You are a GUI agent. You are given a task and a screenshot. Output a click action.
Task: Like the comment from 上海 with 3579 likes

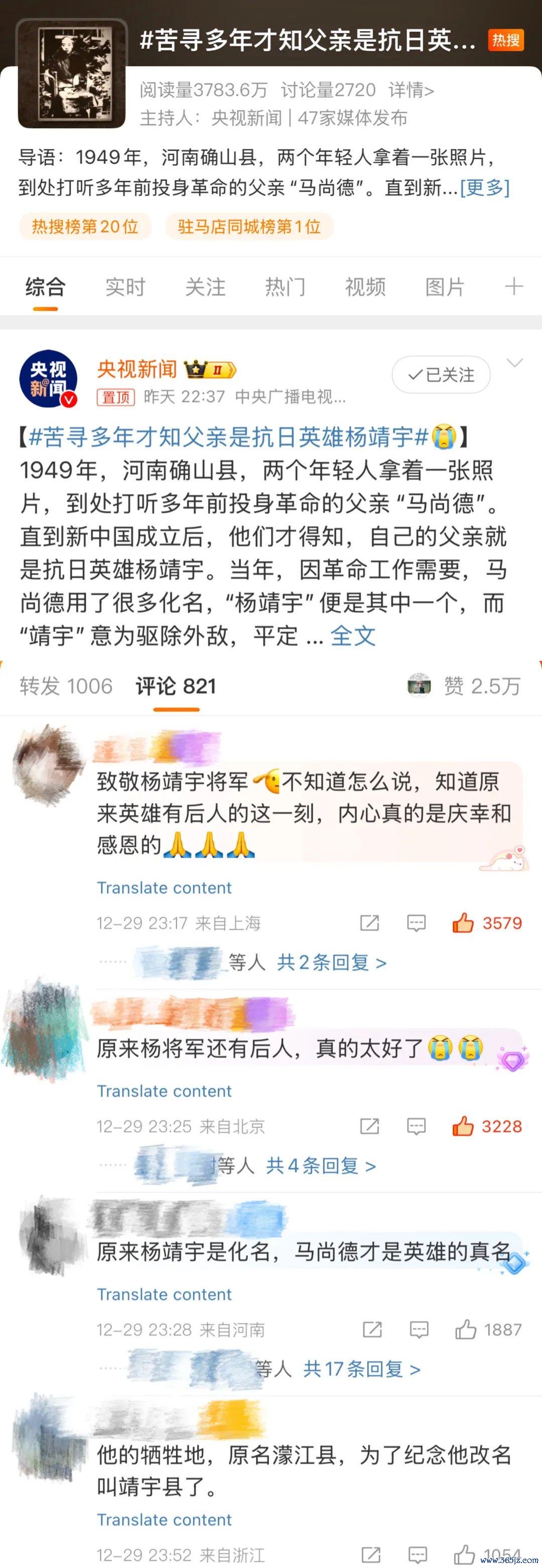click(464, 924)
